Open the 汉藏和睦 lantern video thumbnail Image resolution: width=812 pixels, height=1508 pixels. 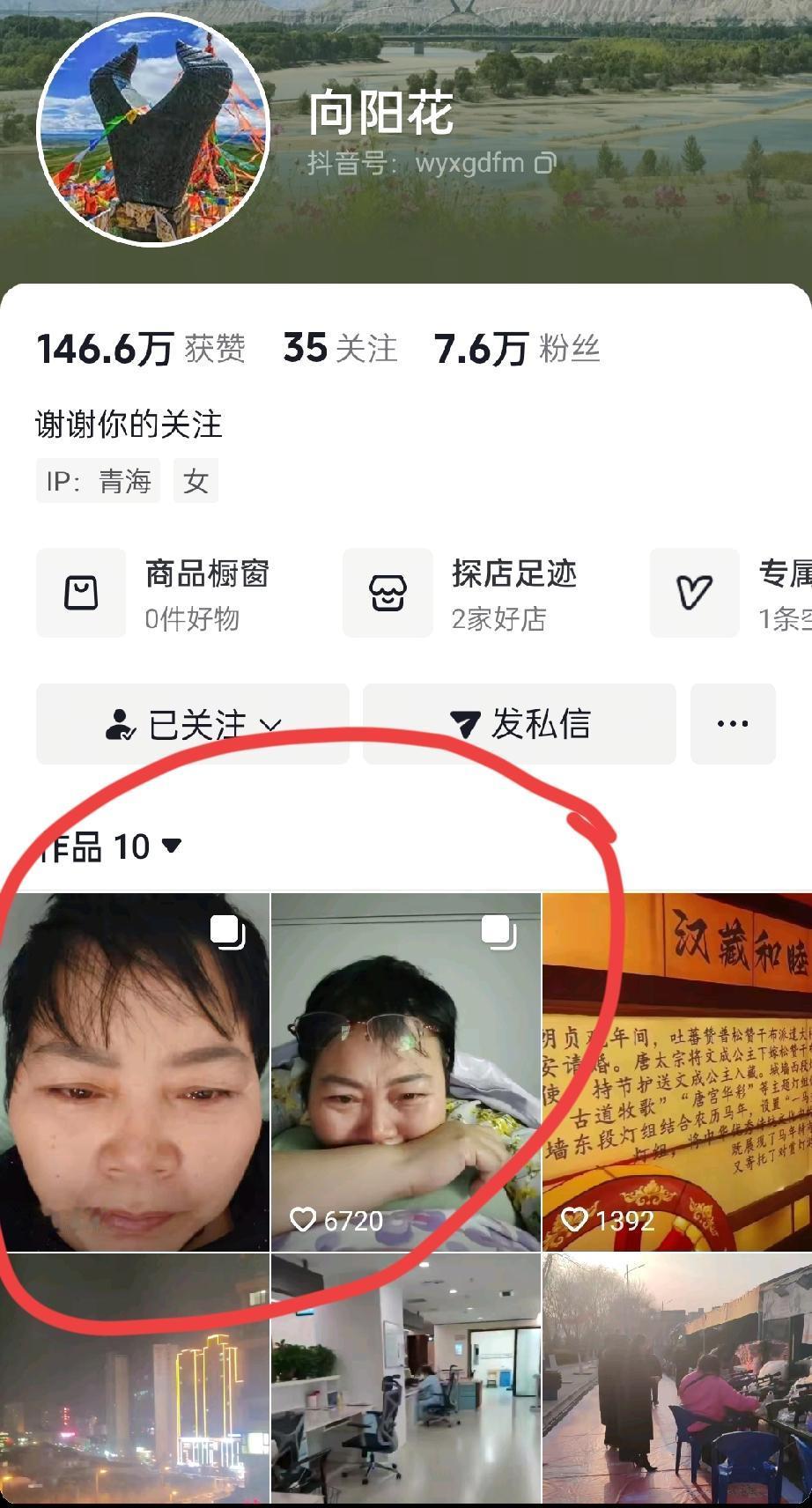[676, 1057]
